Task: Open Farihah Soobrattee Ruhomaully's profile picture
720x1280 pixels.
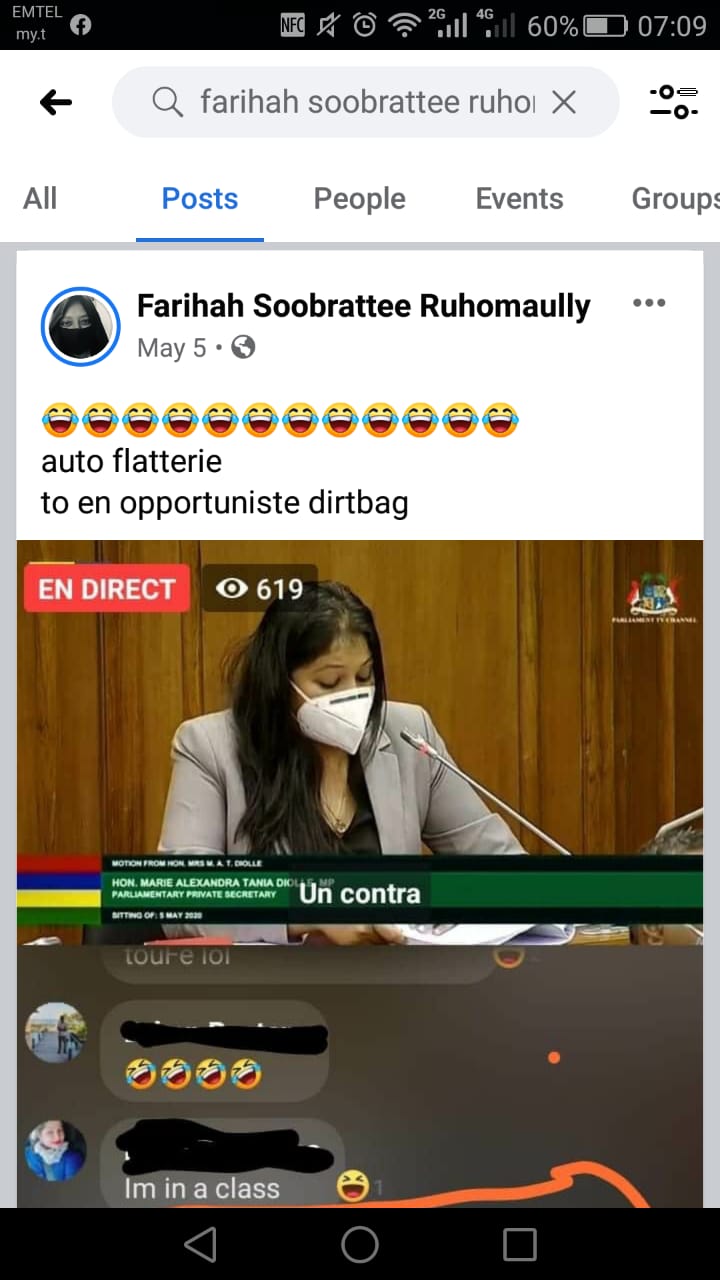Action: pos(80,326)
